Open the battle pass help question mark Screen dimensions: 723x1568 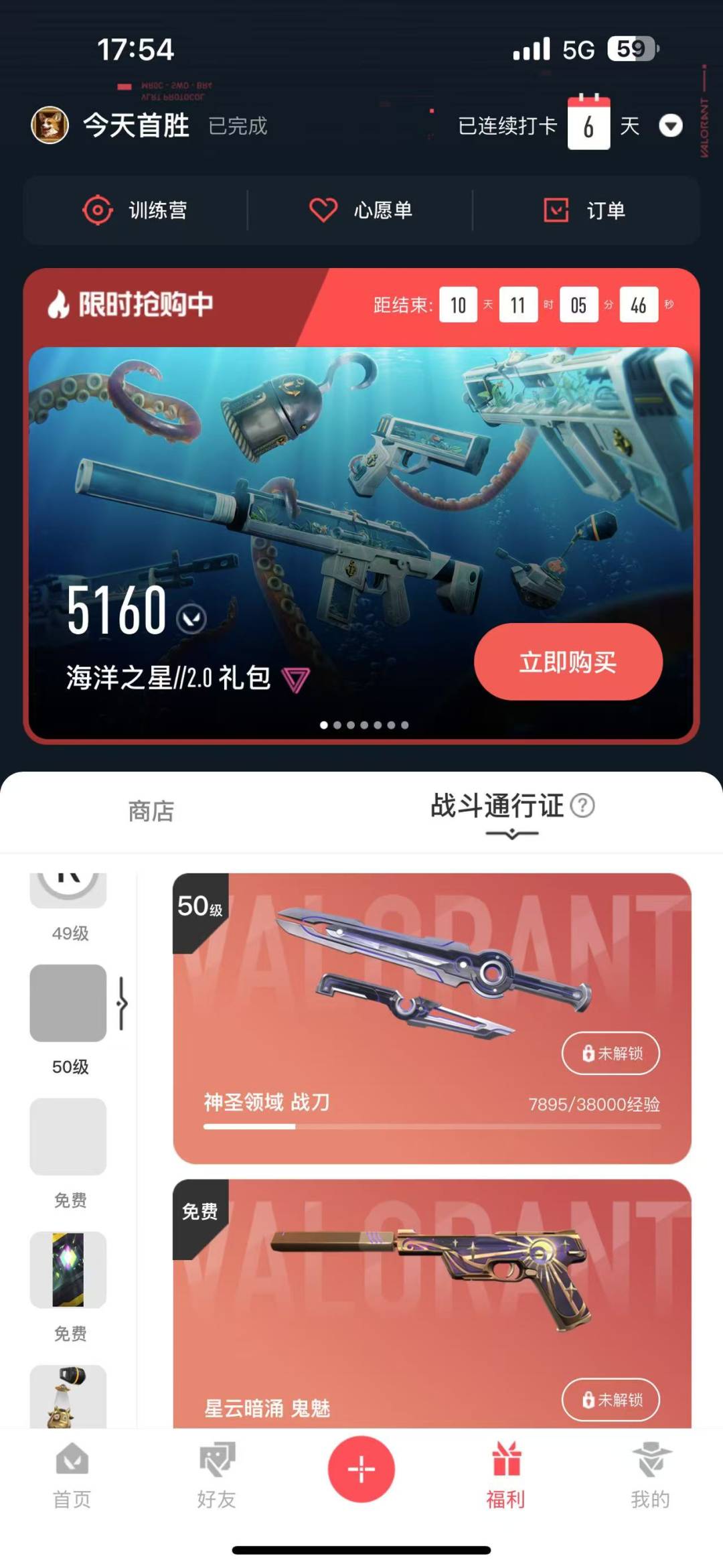583,806
